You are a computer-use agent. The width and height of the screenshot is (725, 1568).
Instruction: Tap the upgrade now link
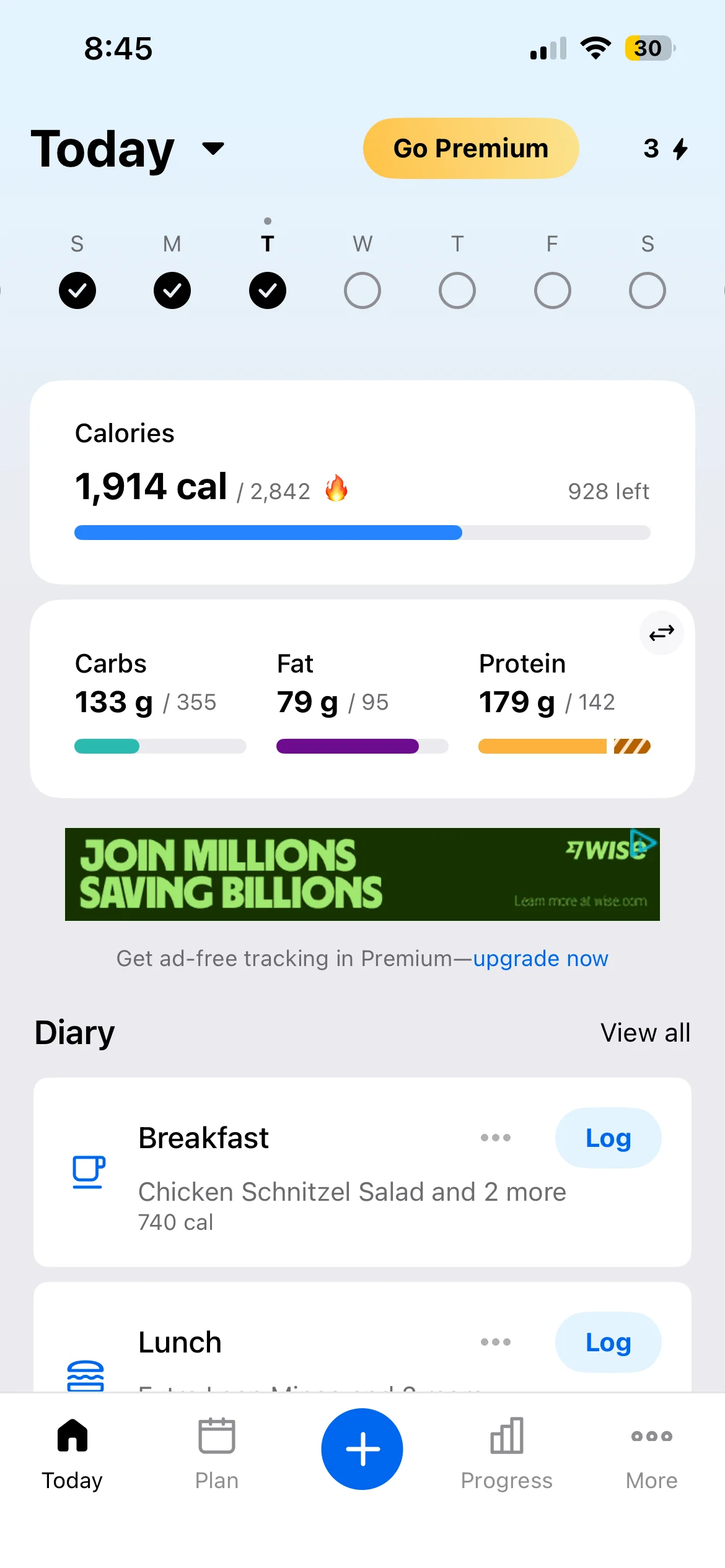click(540, 959)
